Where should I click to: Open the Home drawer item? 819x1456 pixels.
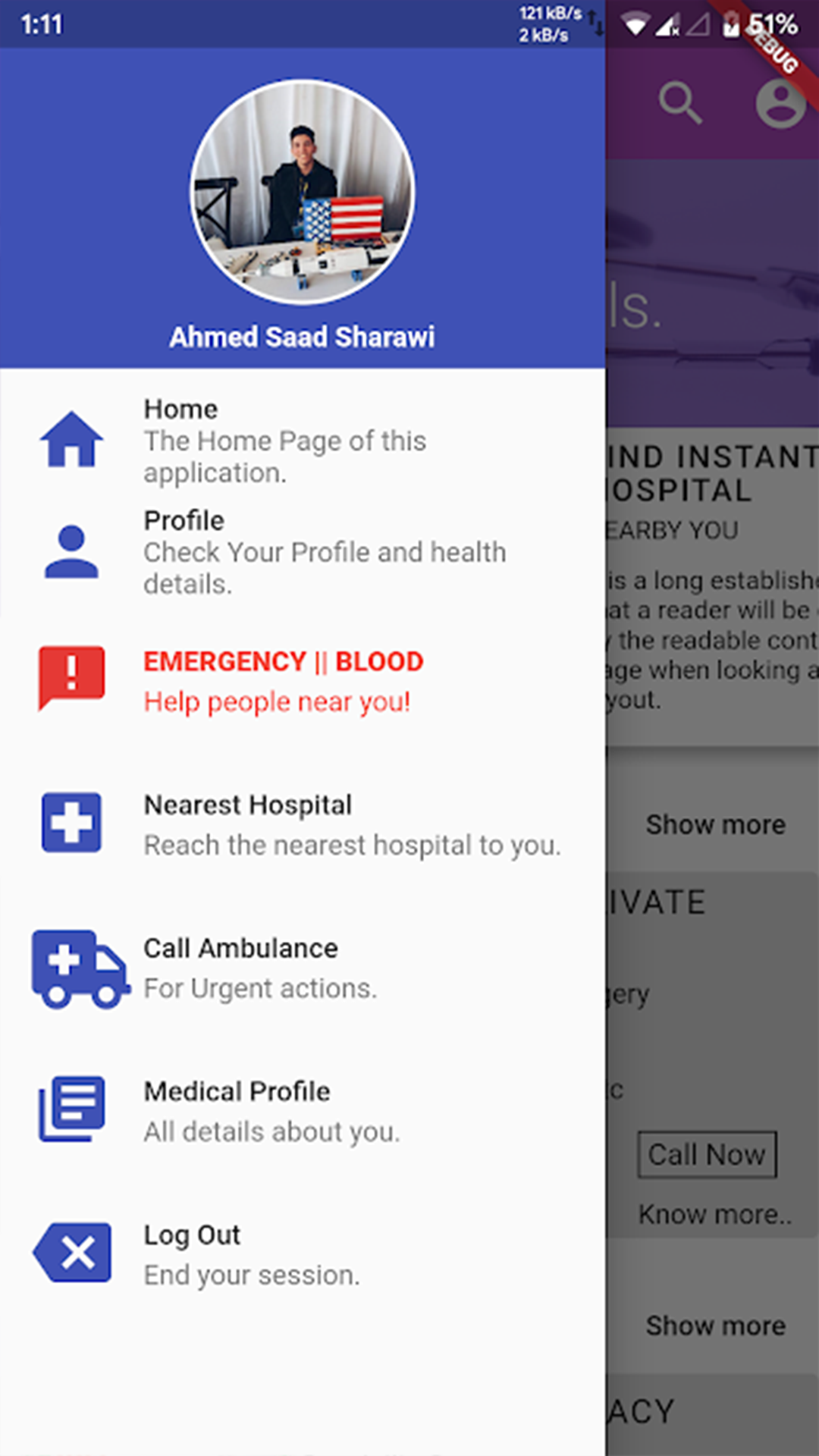coord(303,441)
